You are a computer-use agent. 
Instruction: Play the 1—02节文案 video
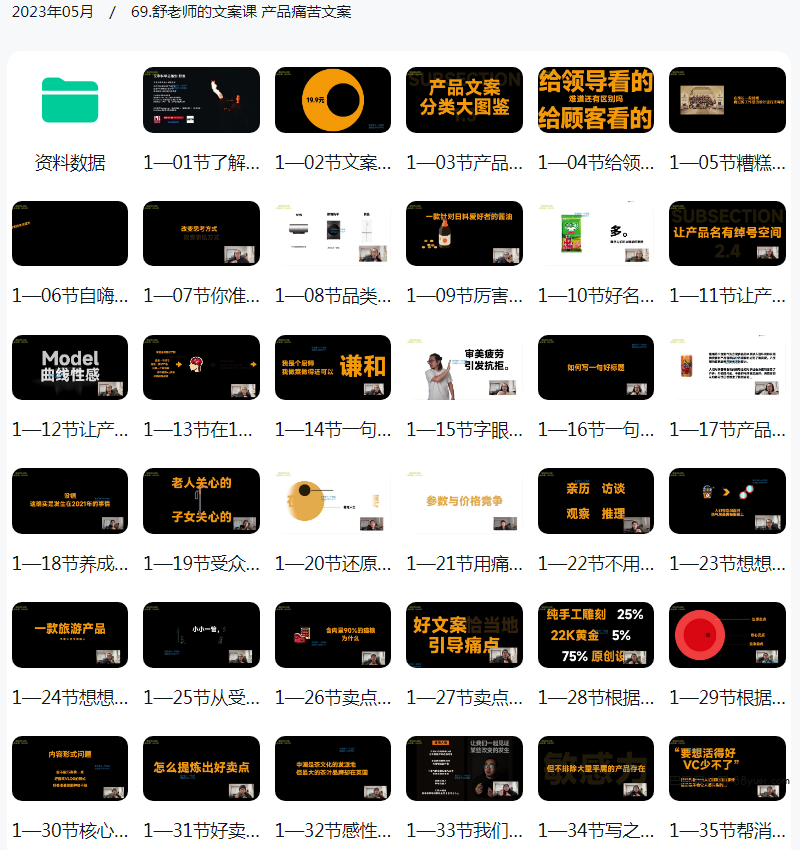point(333,100)
